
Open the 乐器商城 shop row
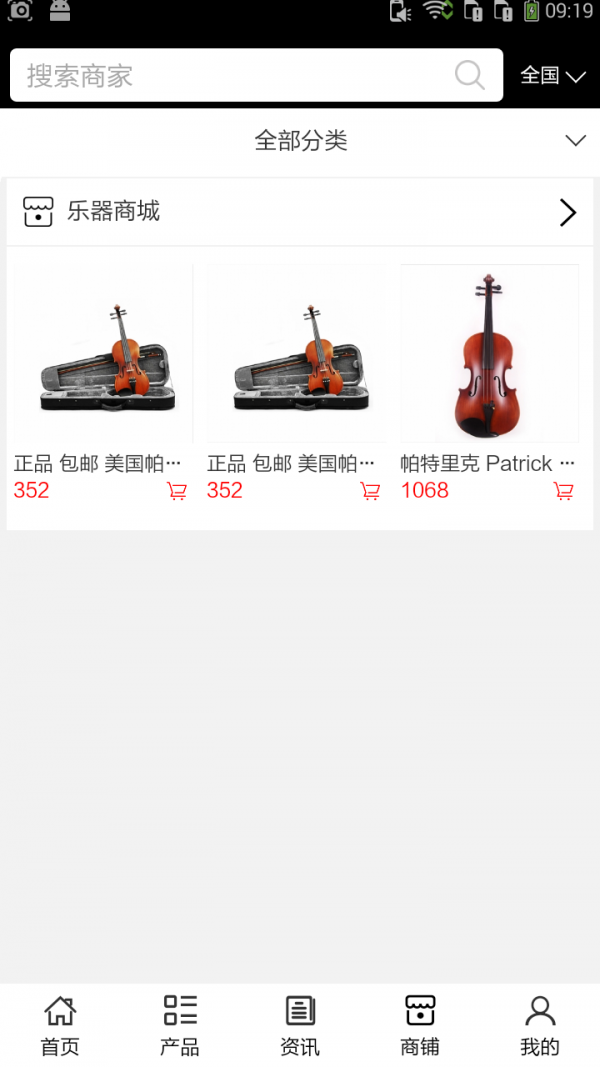point(300,212)
